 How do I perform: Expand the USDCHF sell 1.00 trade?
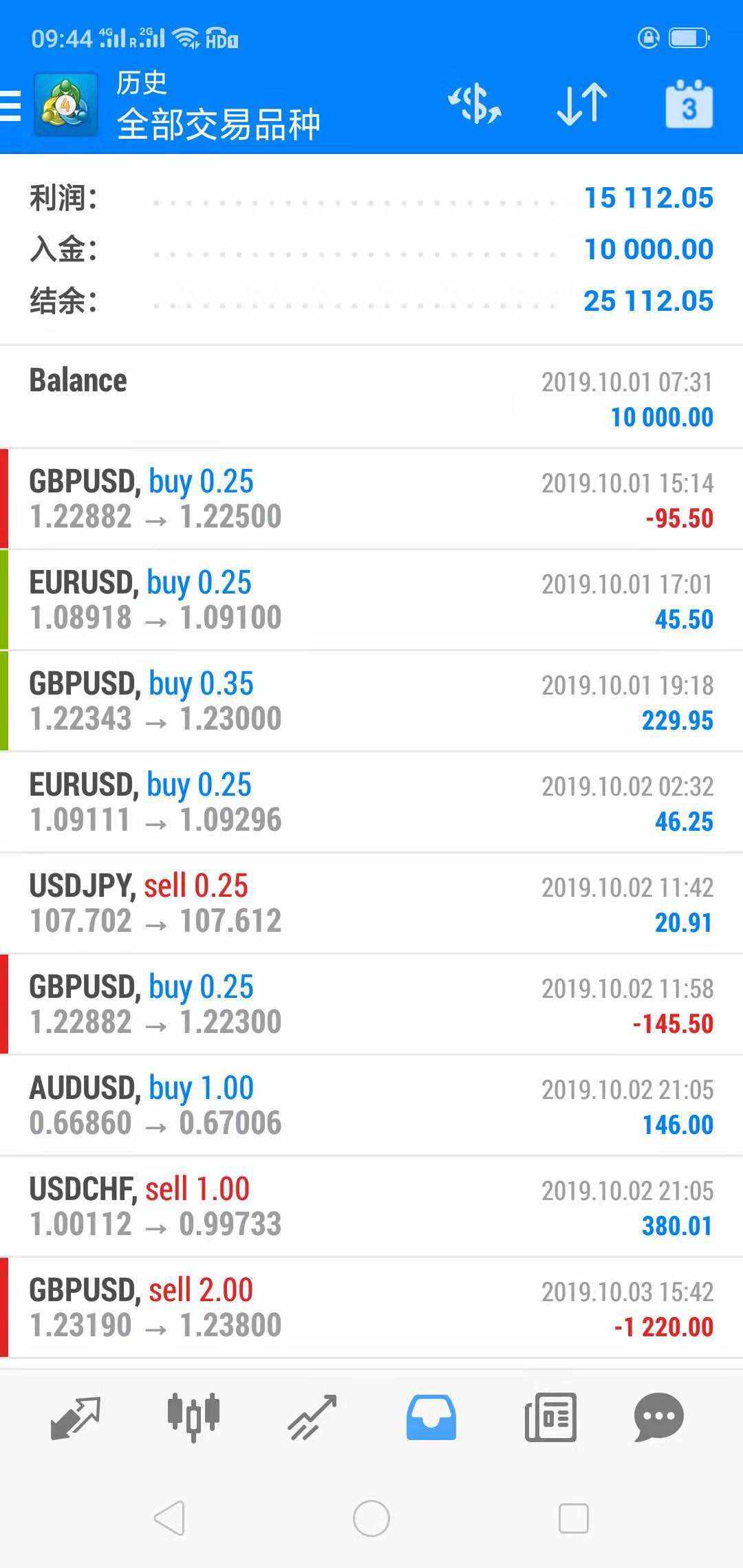coord(371,1206)
